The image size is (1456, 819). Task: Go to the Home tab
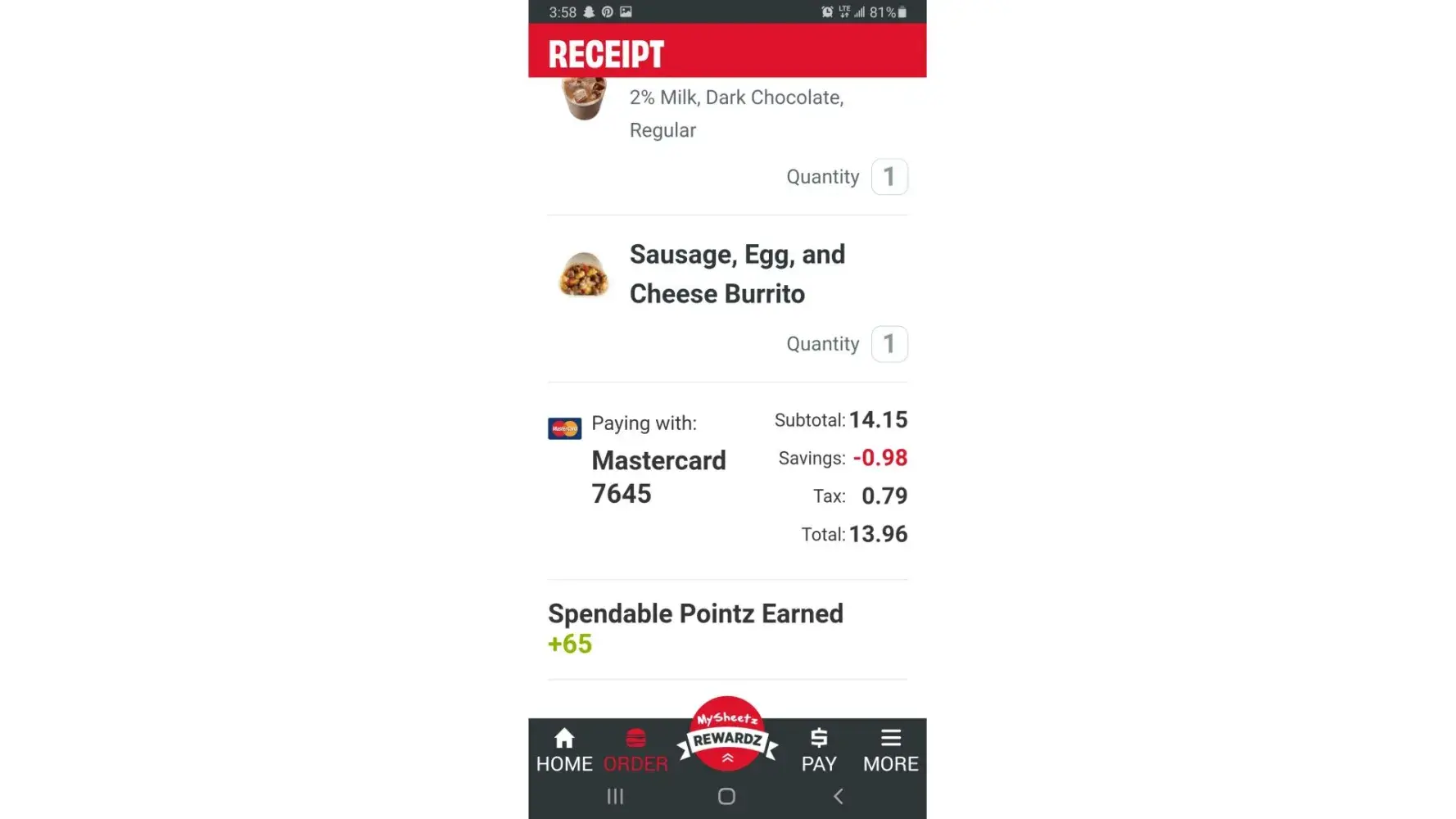564,749
